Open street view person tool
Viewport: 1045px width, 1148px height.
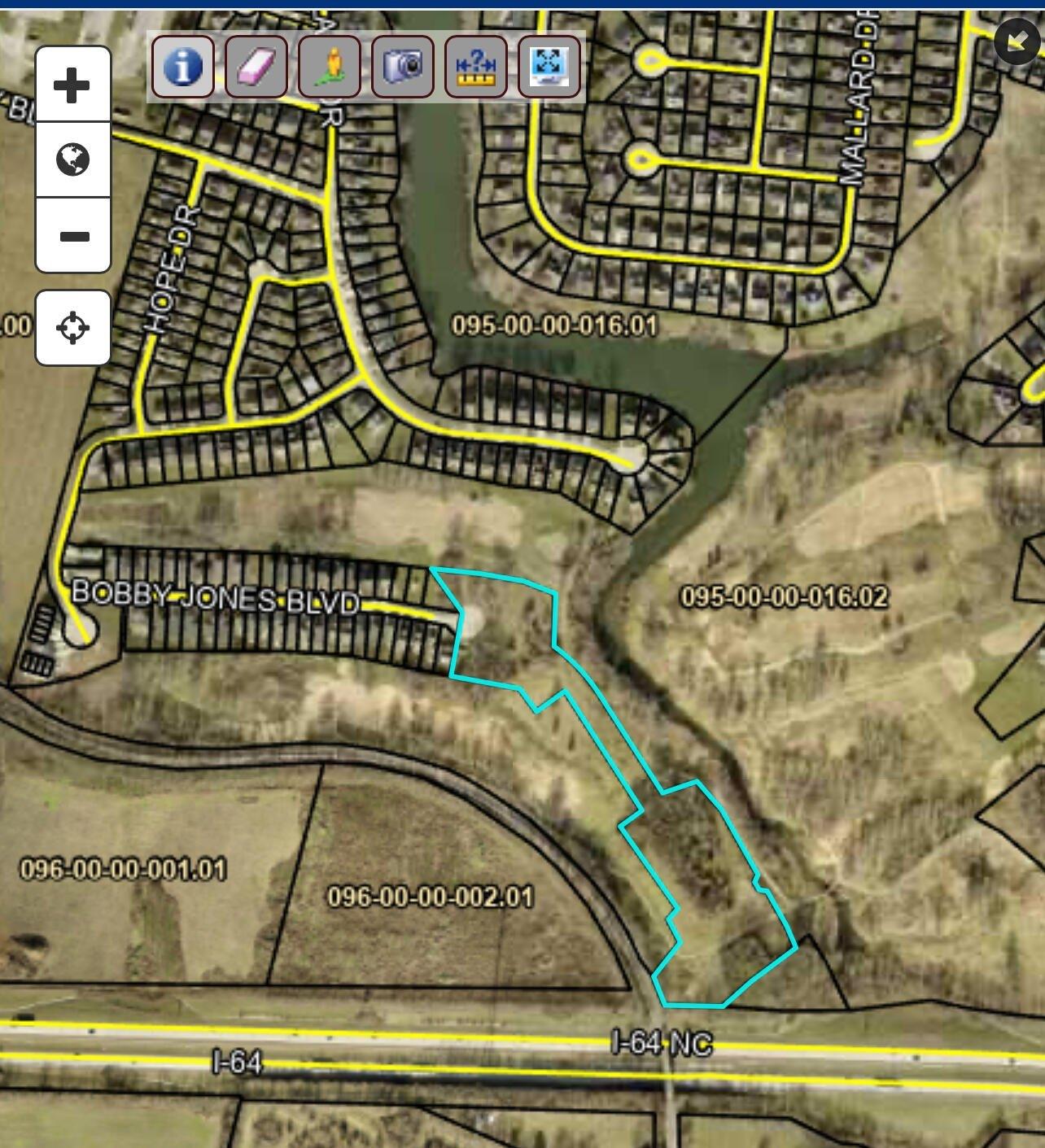pyautogui.click(x=330, y=67)
